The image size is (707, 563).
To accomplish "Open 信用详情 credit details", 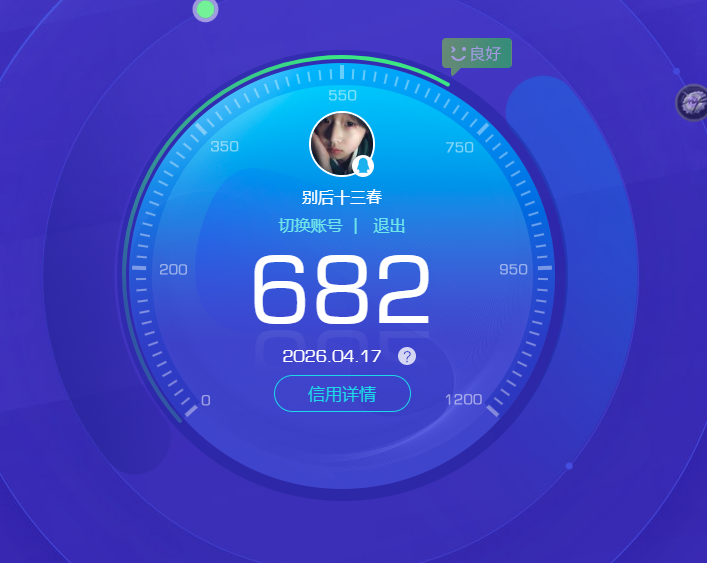I will (x=342, y=394).
